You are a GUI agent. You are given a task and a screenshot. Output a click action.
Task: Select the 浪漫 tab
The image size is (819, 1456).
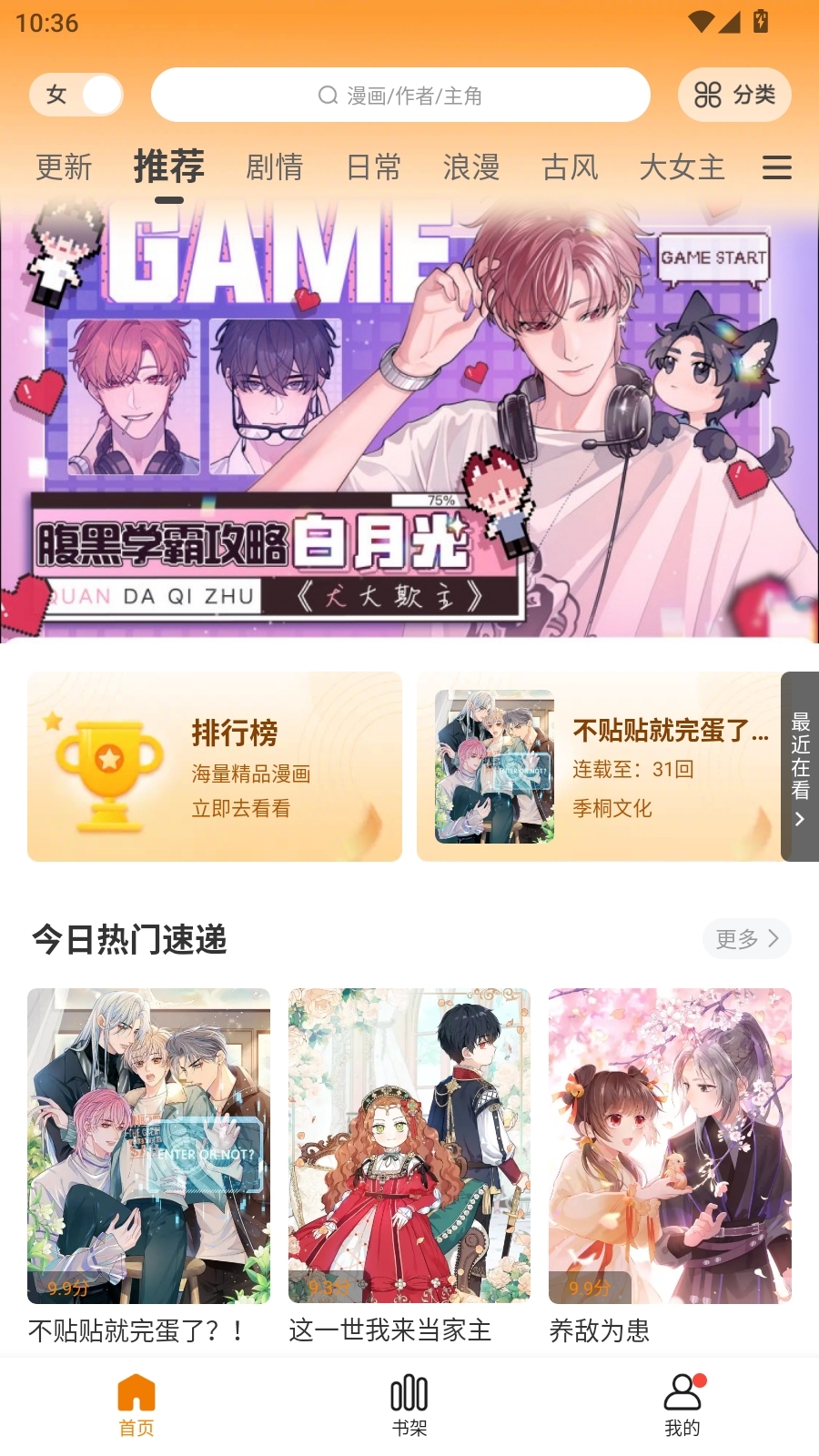tap(471, 167)
